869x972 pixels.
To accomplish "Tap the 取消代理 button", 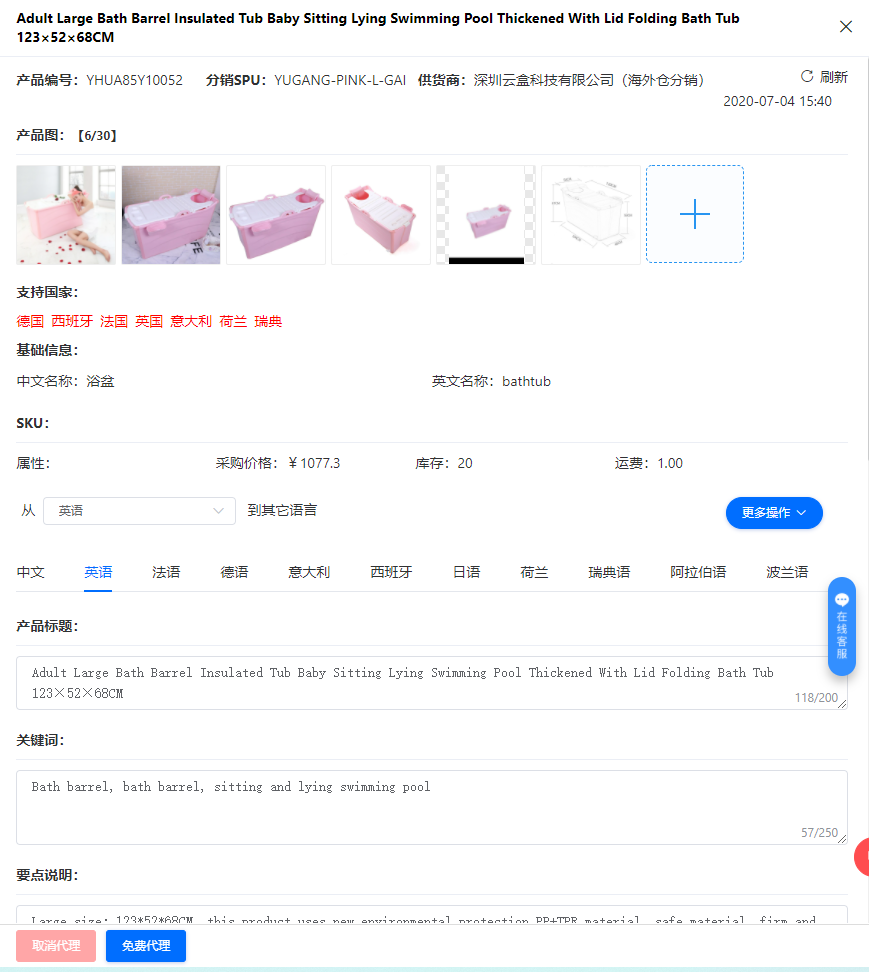I will pyautogui.click(x=56, y=946).
